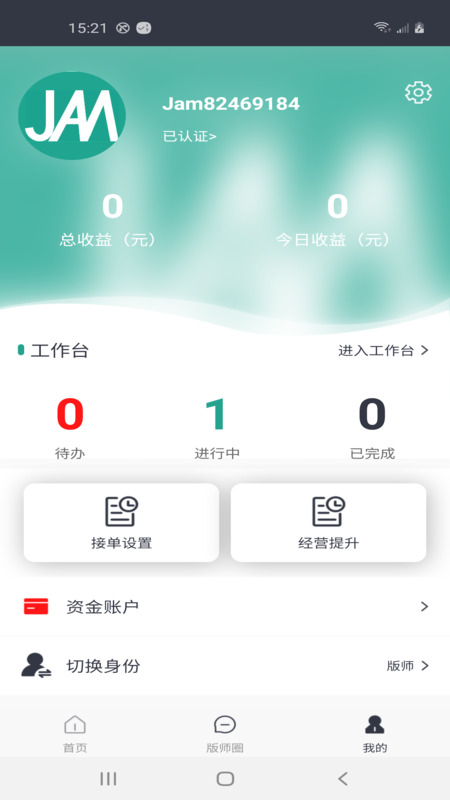Open the 切换身份 identity switch row
Image resolution: width=450 pixels, height=800 pixels.
[x=225, y=666]
